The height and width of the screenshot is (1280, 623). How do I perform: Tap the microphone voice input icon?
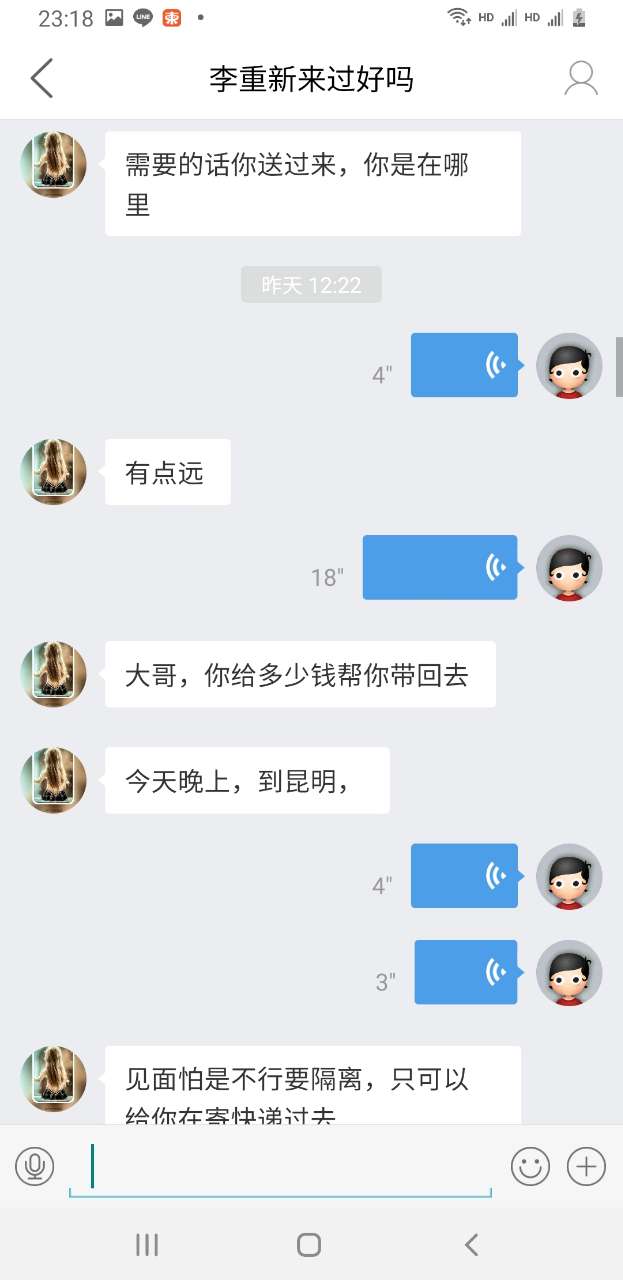pos(35,1166)
